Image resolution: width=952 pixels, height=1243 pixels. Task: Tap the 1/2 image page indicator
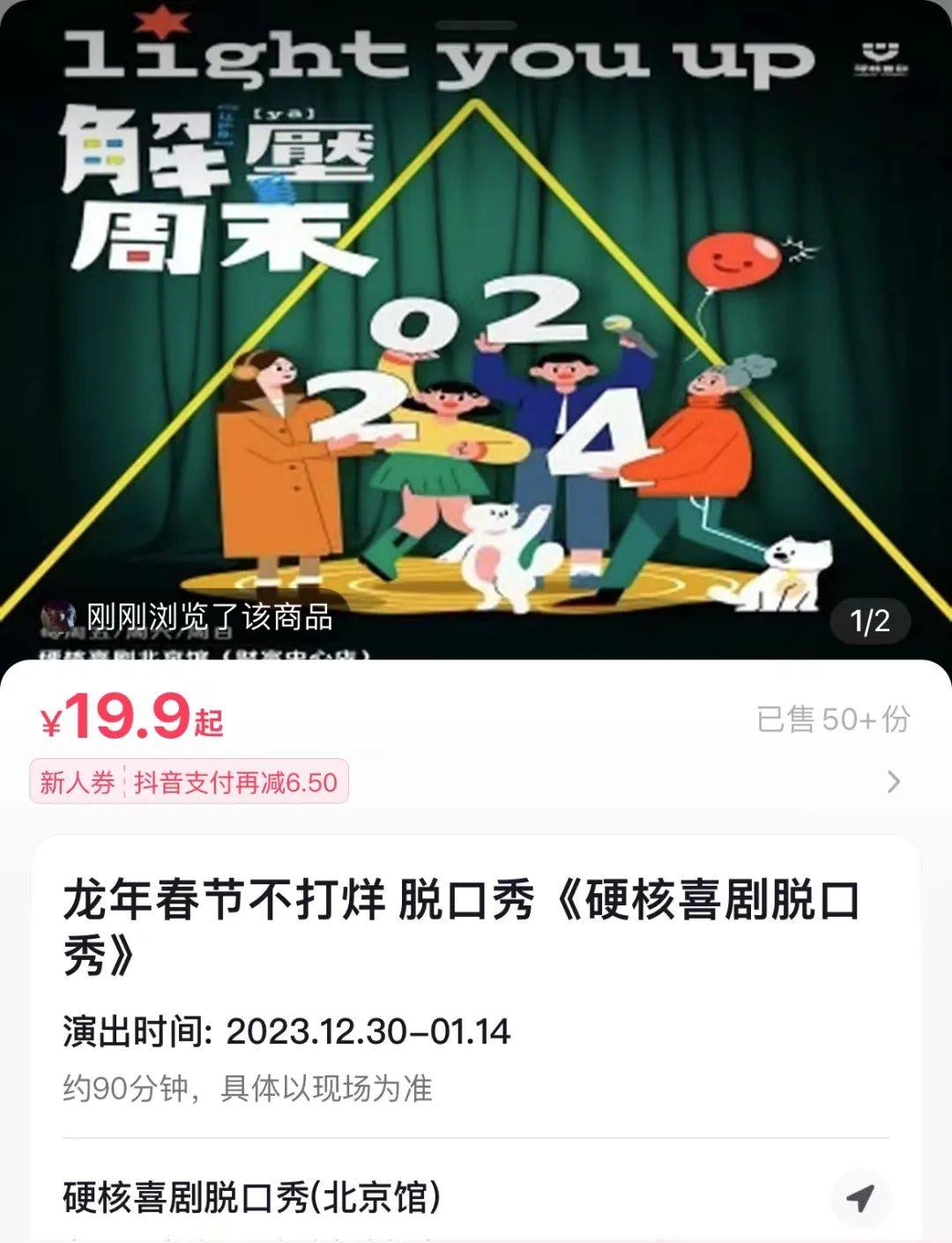click(x=869, y=621)
